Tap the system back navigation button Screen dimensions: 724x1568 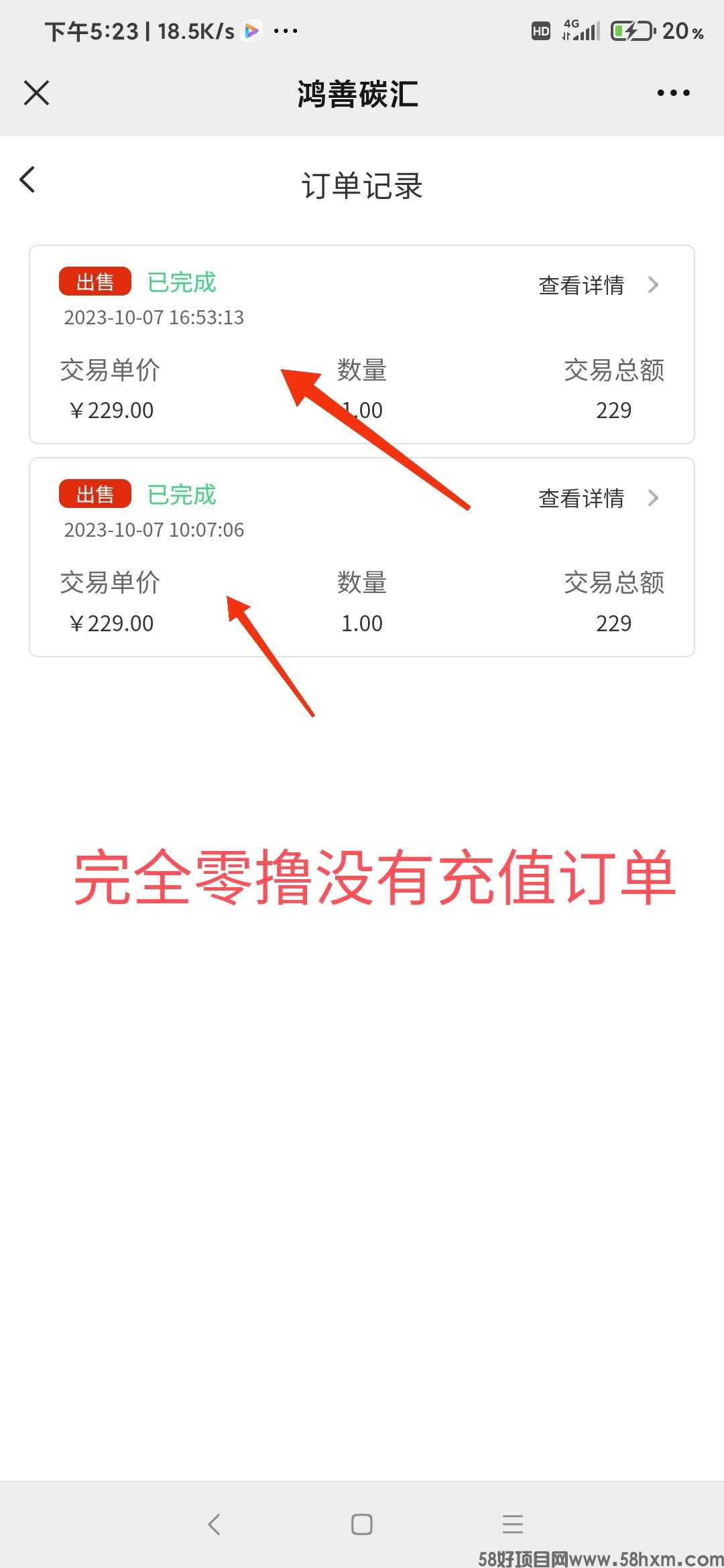tap(214, 1524)
